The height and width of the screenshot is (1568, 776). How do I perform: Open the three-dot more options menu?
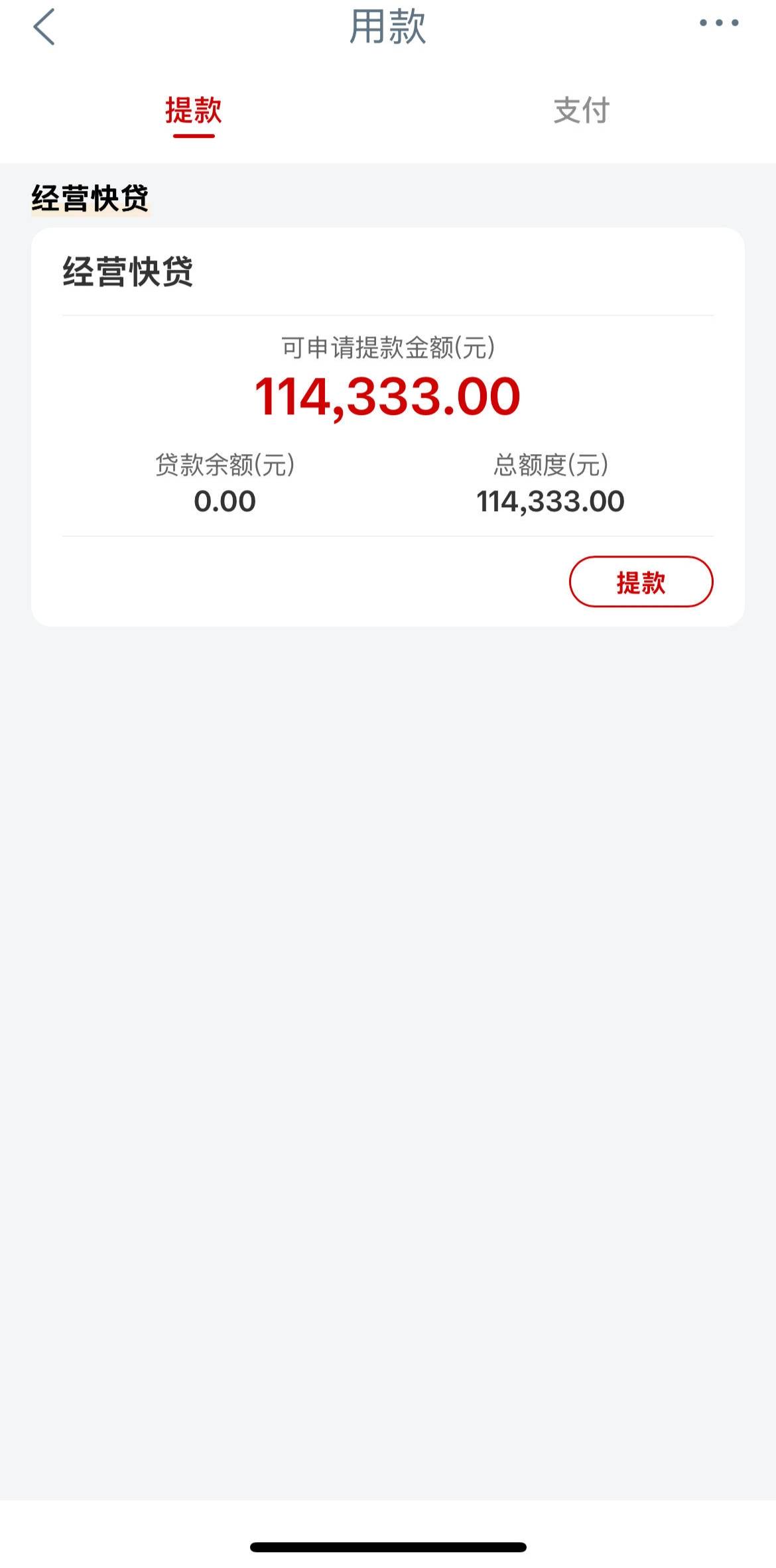[719, 23]
